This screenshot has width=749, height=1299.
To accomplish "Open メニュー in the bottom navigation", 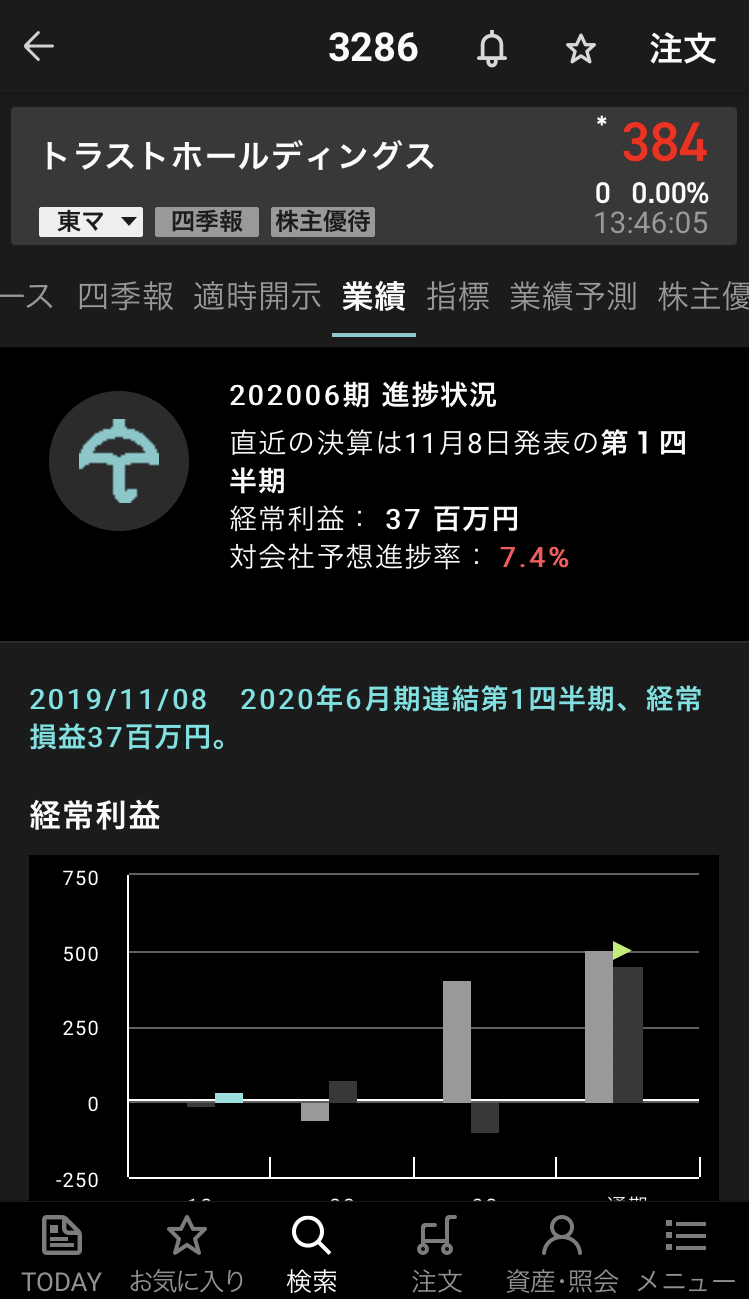I will click(x=686, y=1252).
